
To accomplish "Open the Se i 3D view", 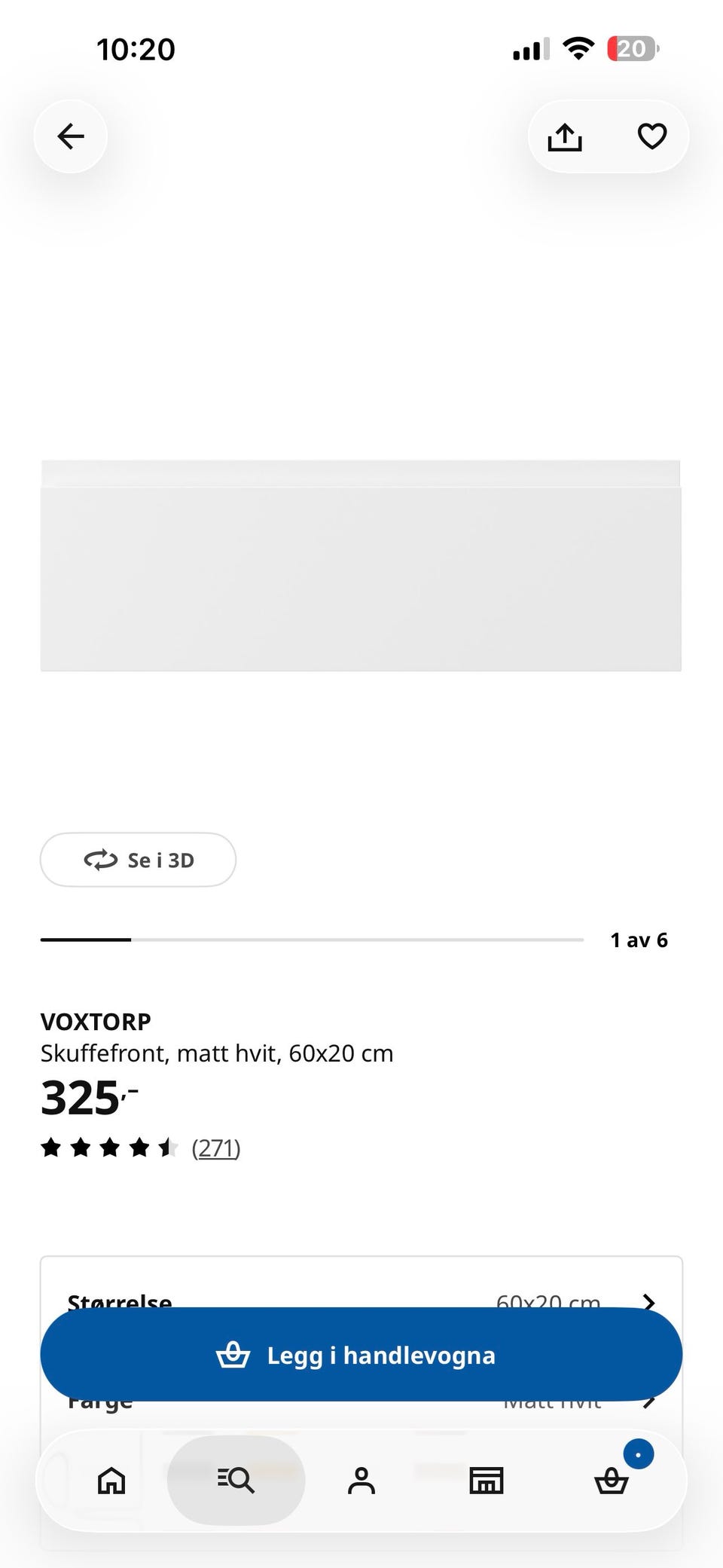I will click(x=138, y=860).
